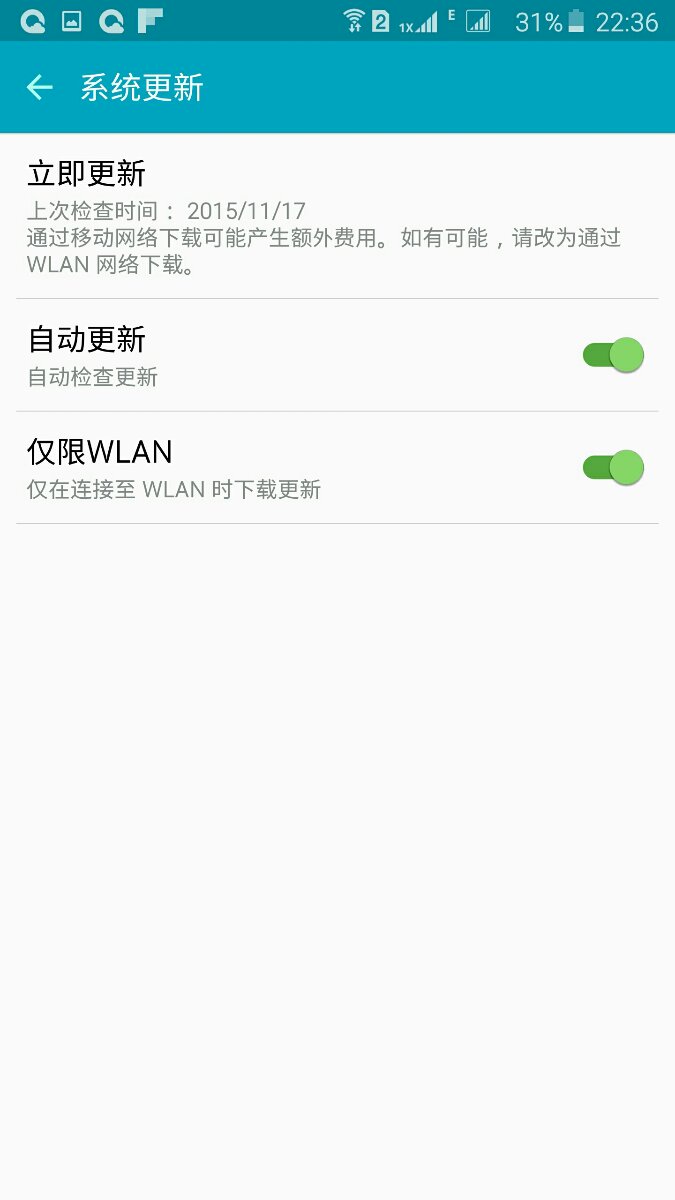Turn off the 自动更新 switch
Viewport: 675px width, 1200px height.
click(x=613, y=355)
